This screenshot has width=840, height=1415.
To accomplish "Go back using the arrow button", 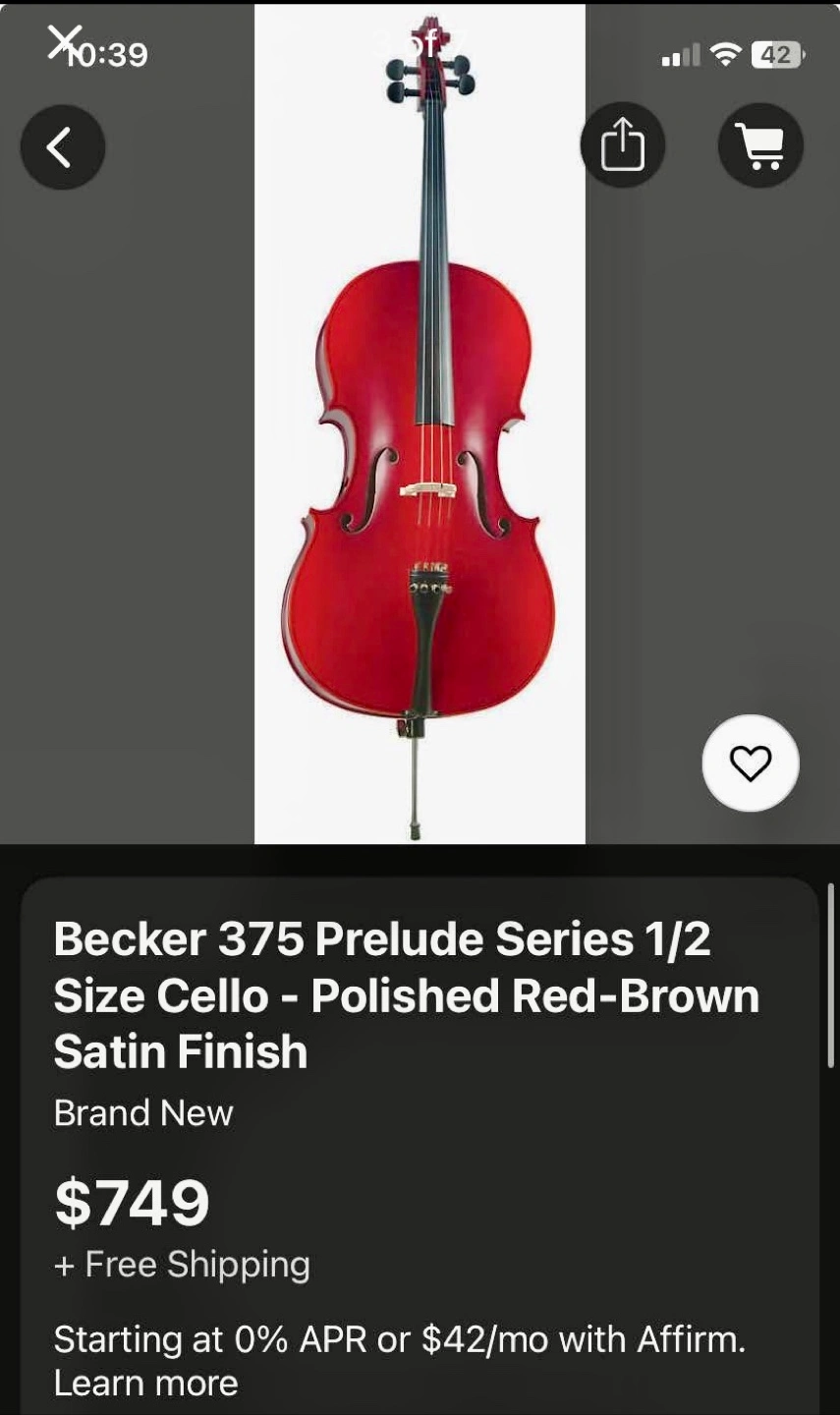I will pos(62,147).
